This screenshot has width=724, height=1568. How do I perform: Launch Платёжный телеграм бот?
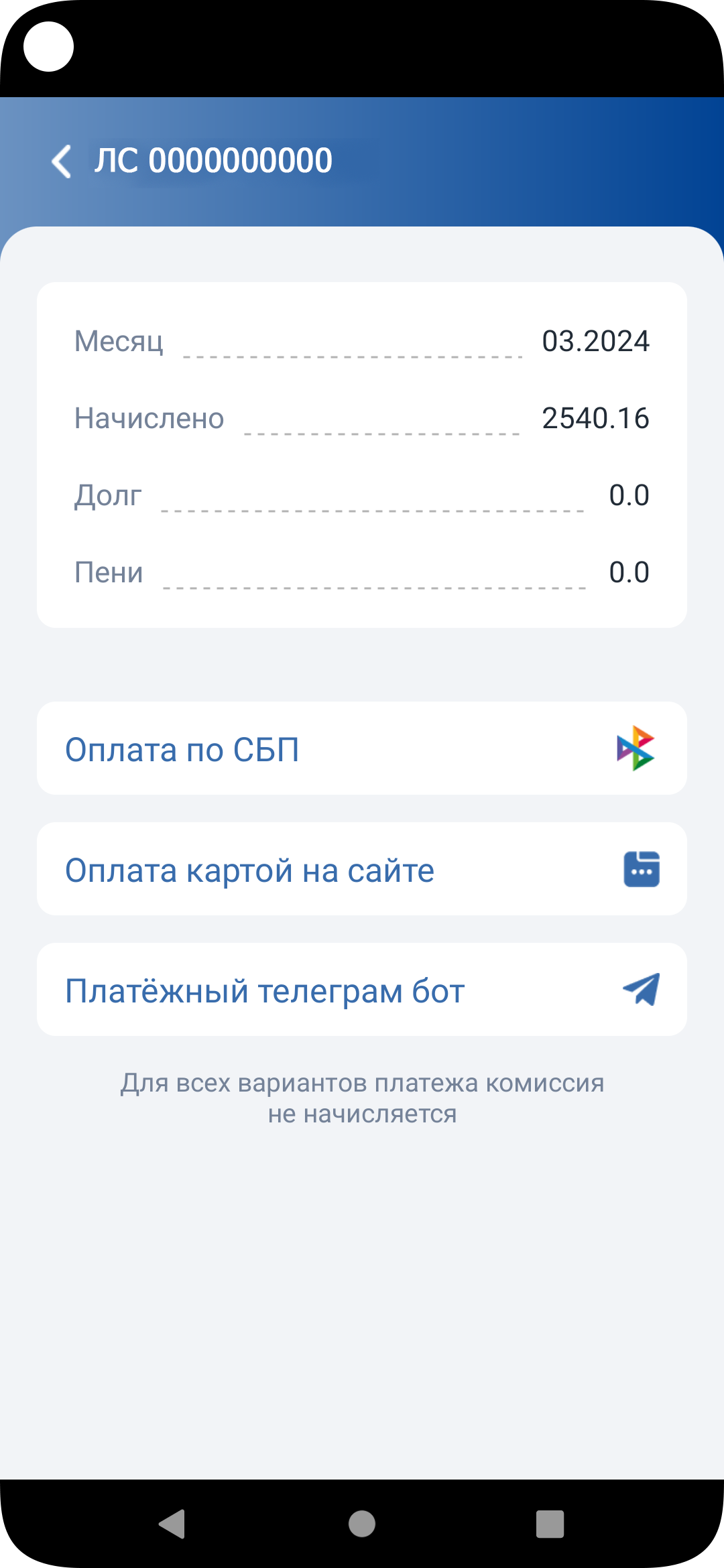tap(362, 990)
